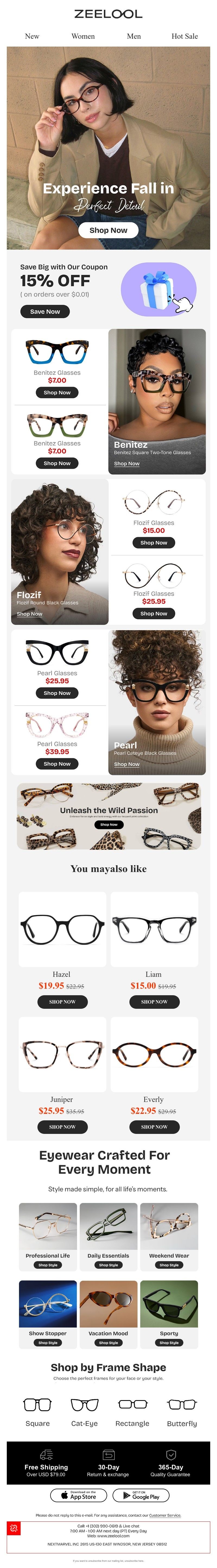Shop the $15.00 Flozif Glasses
This screenshot has width=217, height=1568.
(x=154, y=542)
